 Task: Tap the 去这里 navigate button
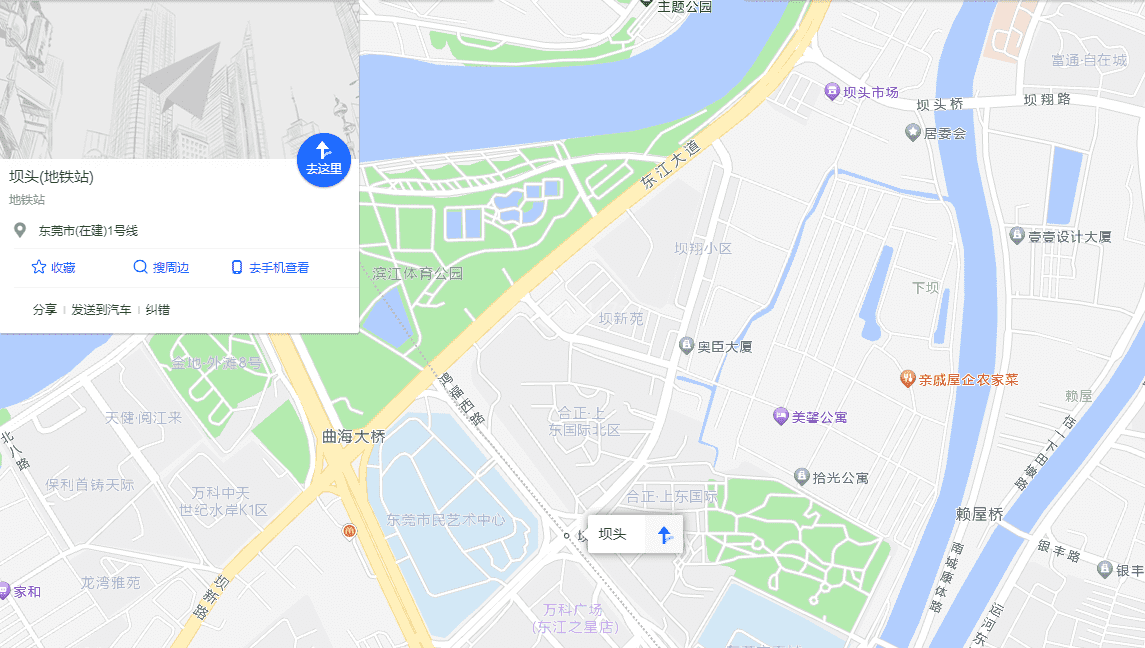[x=323, y=159]
